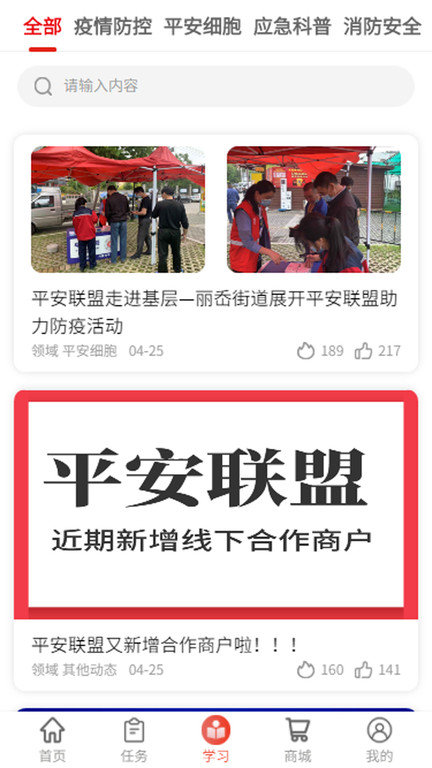This screenshot has height=768, width=432.
Task: Switch to the 疫情防控 tab
Action: pyautogui.click(x=113, y=26)
